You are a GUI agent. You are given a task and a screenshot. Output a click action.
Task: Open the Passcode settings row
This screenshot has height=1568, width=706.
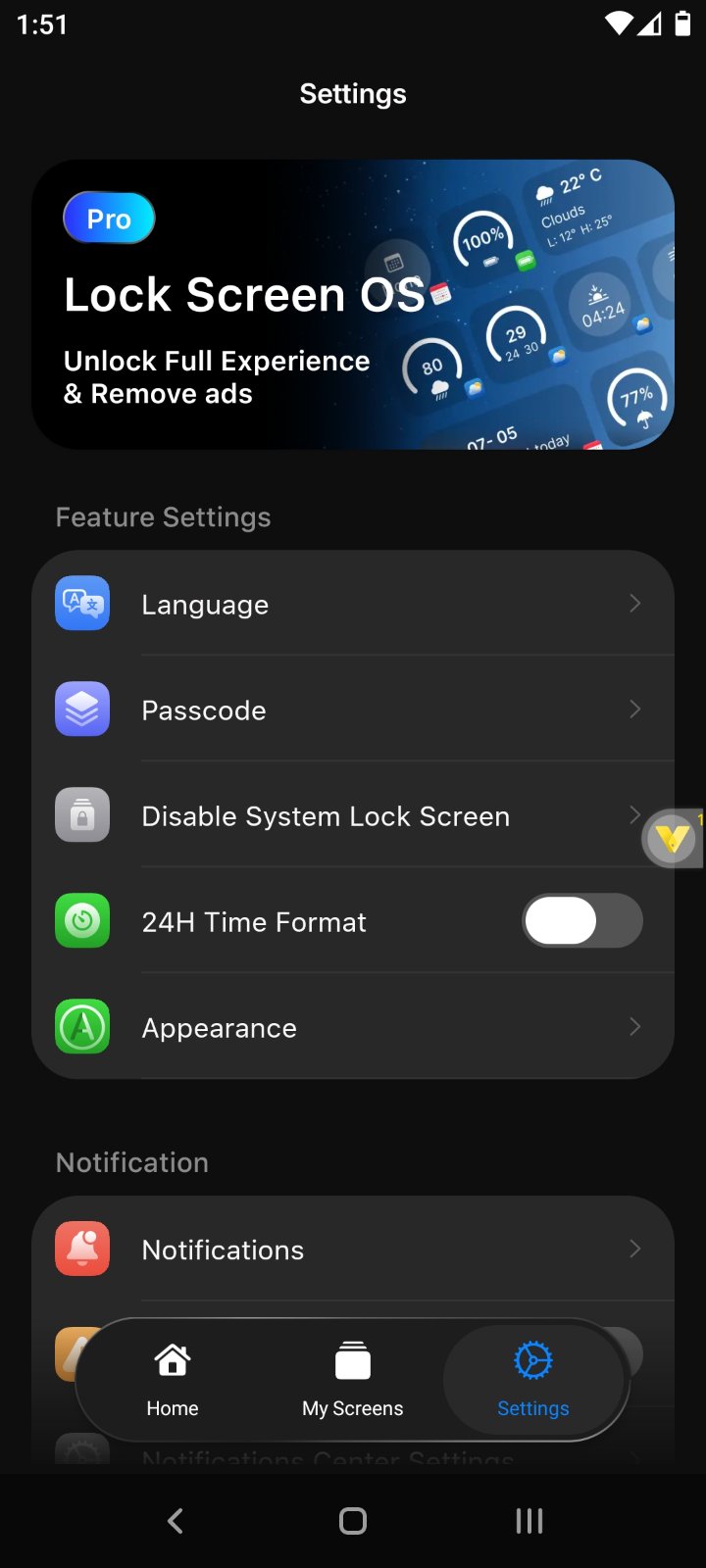353,710
